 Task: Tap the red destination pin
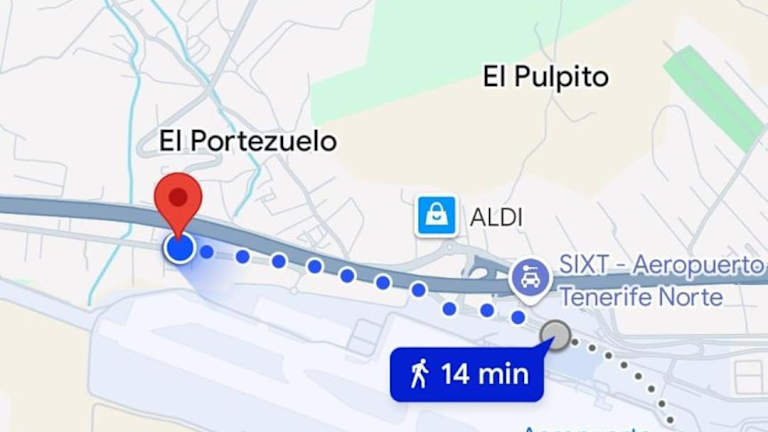tap(179, 202)
